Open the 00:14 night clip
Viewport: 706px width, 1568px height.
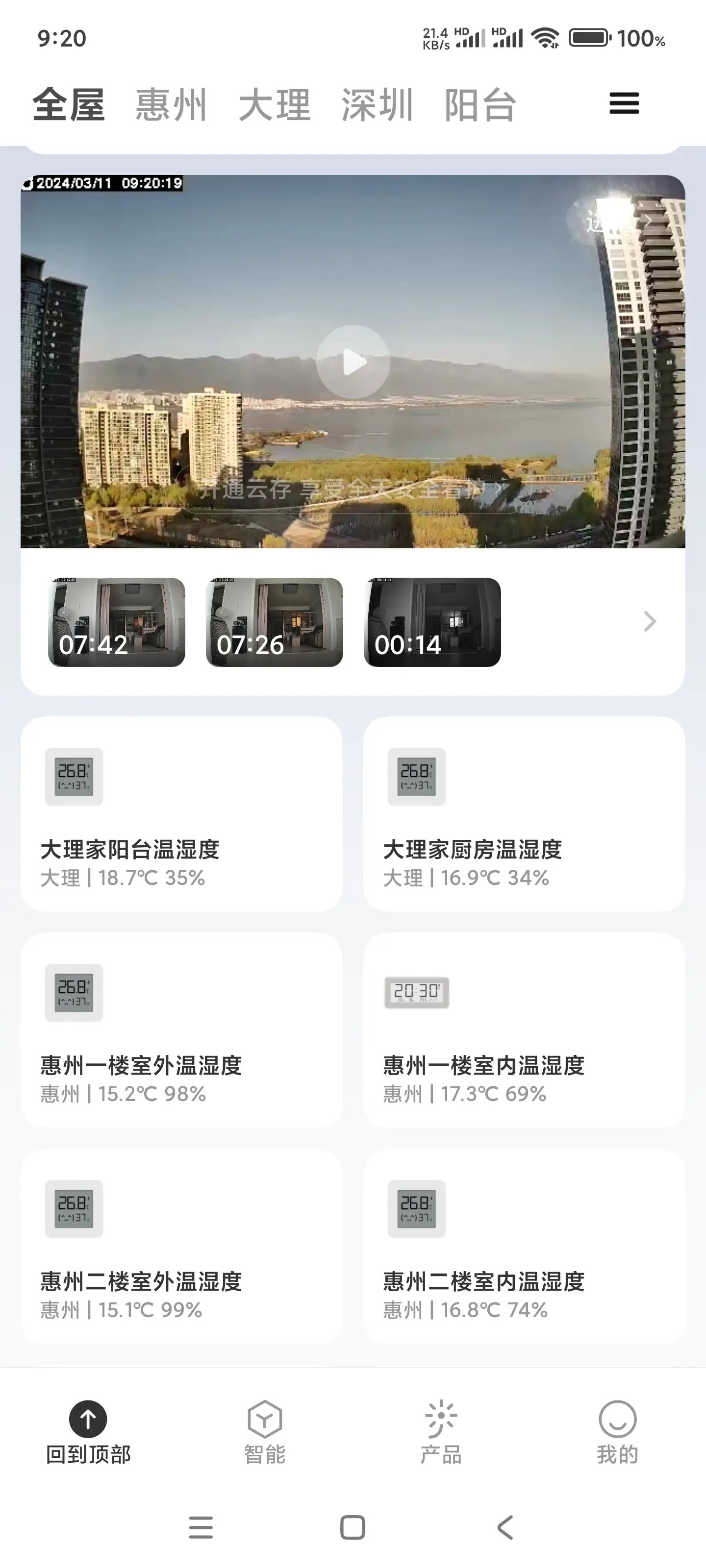point(432,622)
